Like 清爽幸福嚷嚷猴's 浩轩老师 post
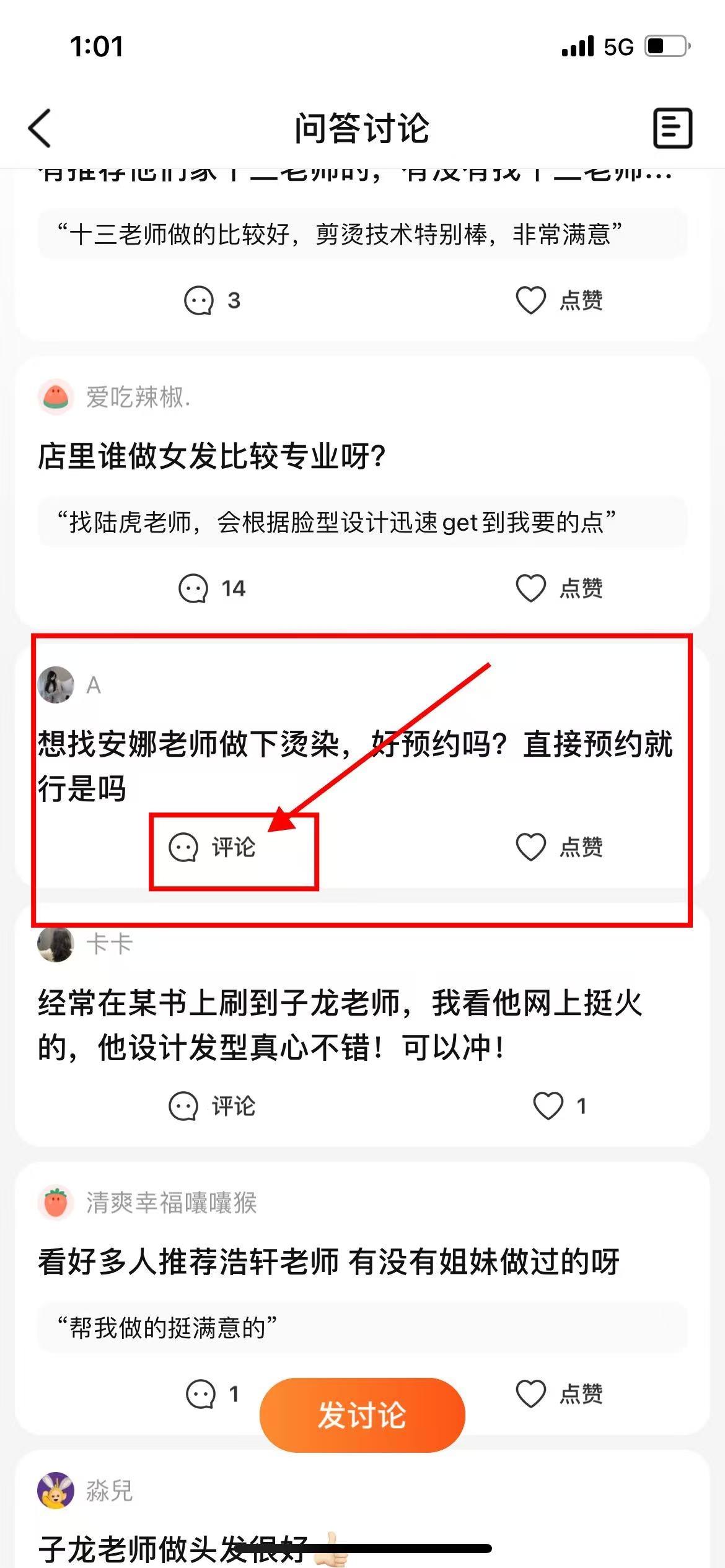This screenshot has height=1568, width=725. (x=559, y=1395)
